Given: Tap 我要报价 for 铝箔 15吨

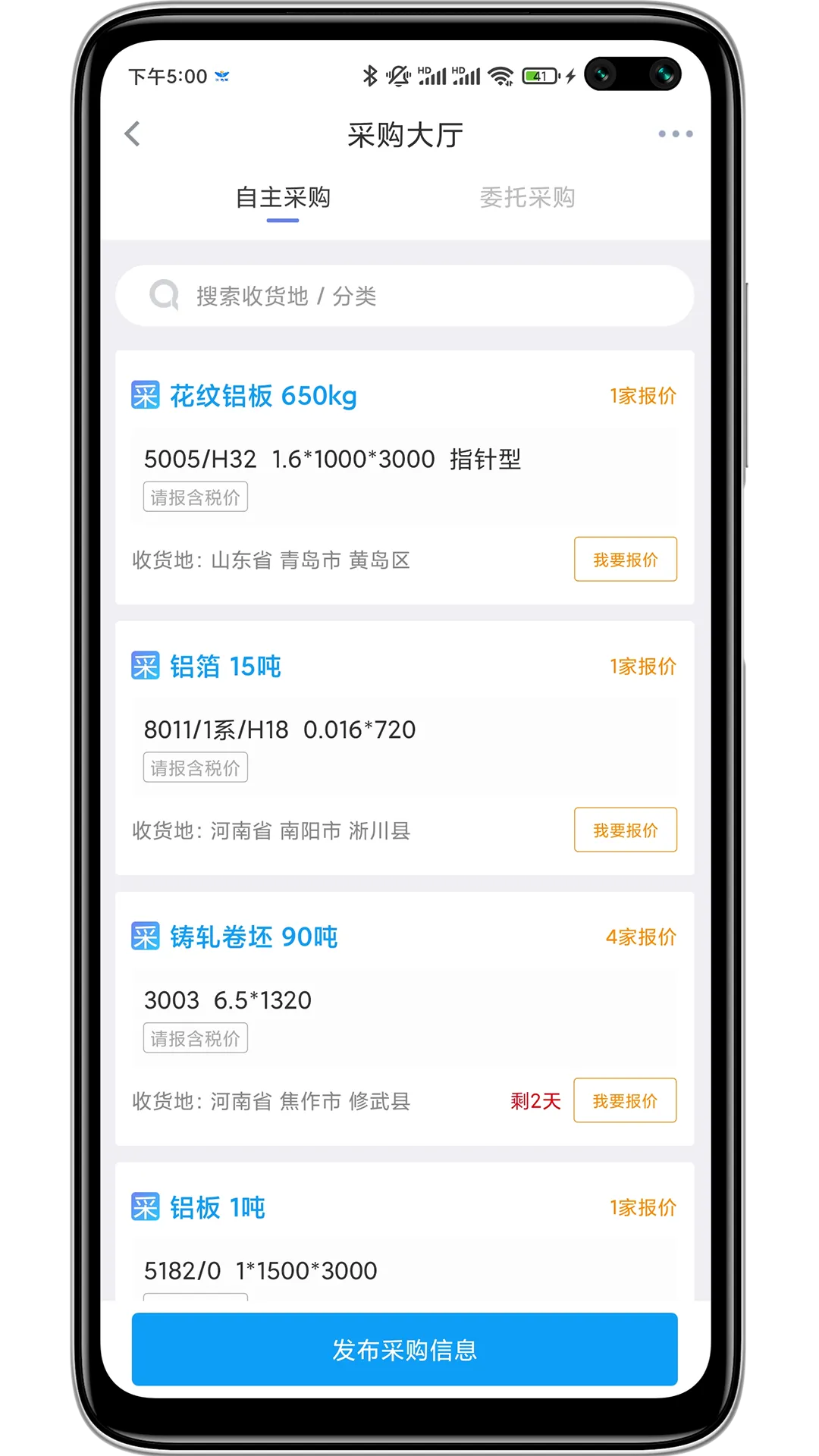Looking at the screenshot, I should pos(625,830).
